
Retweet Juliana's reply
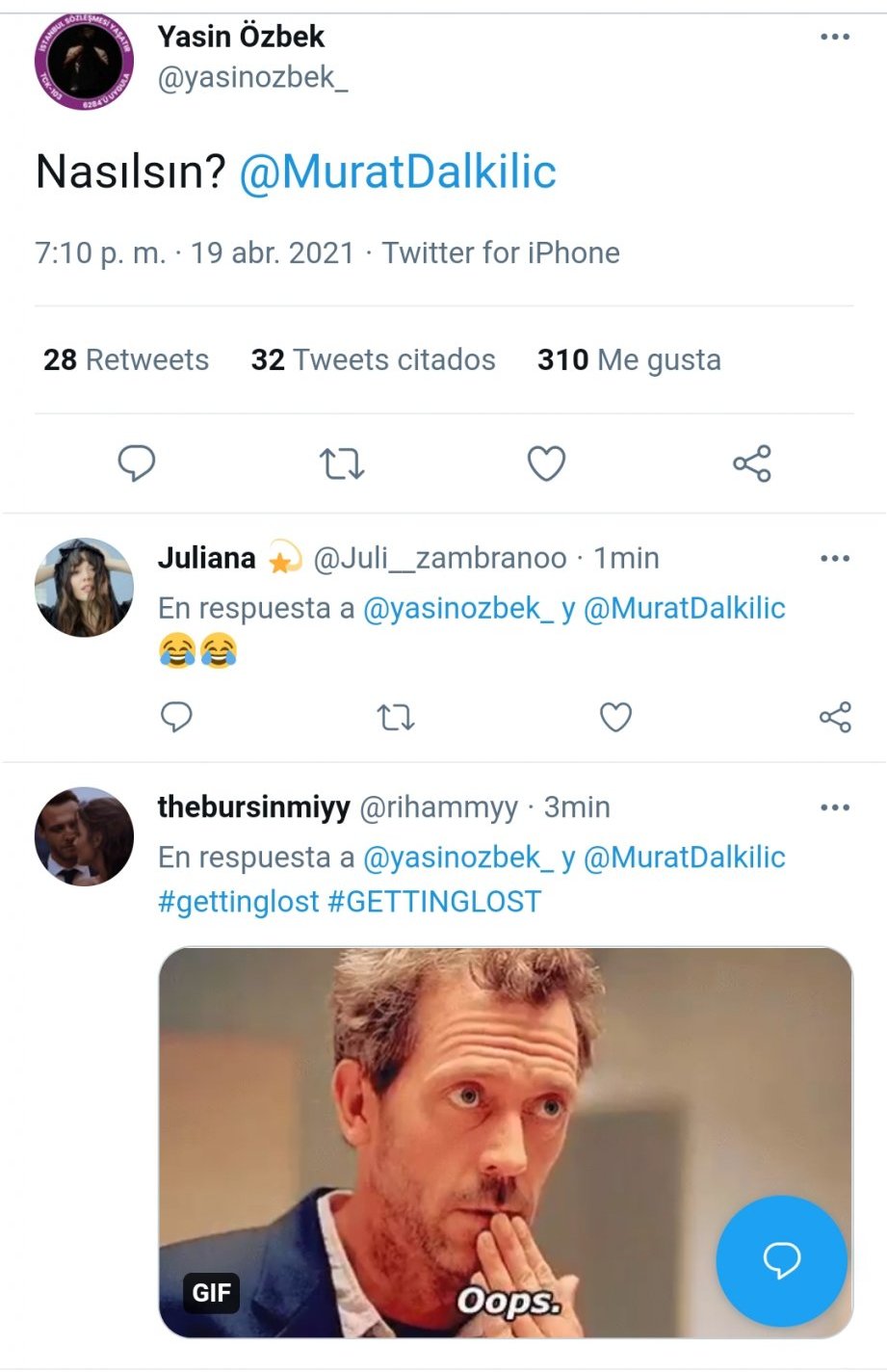(x=395, y=717)
